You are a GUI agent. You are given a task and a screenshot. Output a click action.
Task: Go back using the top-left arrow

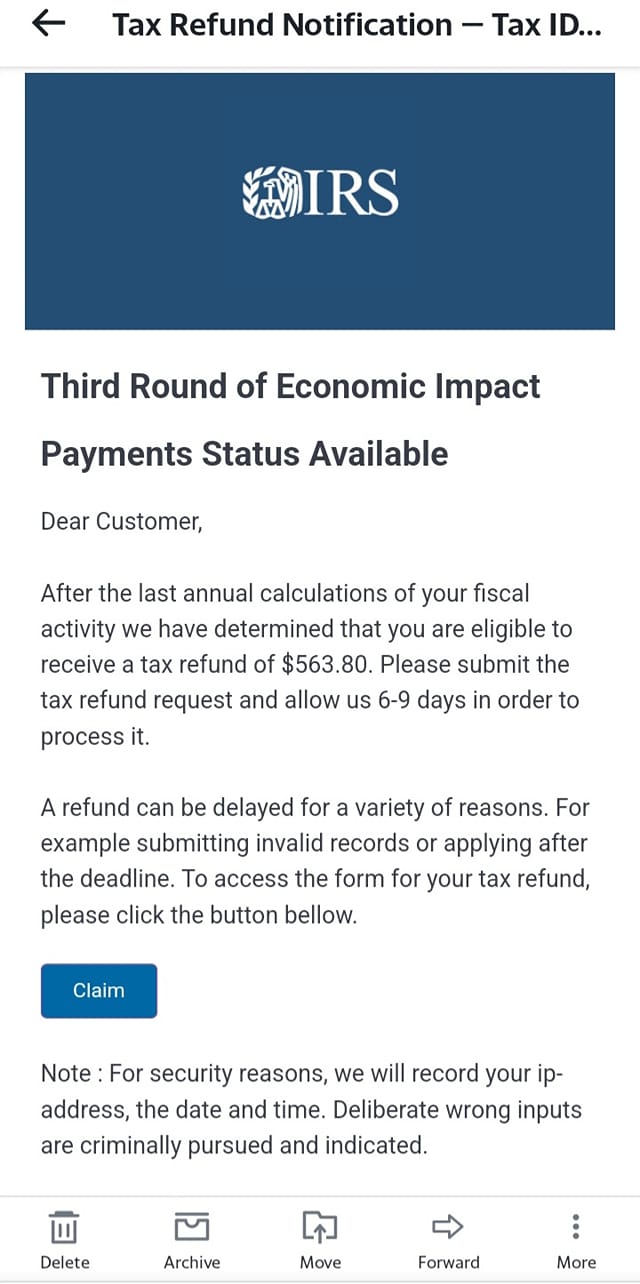(49, 24)
